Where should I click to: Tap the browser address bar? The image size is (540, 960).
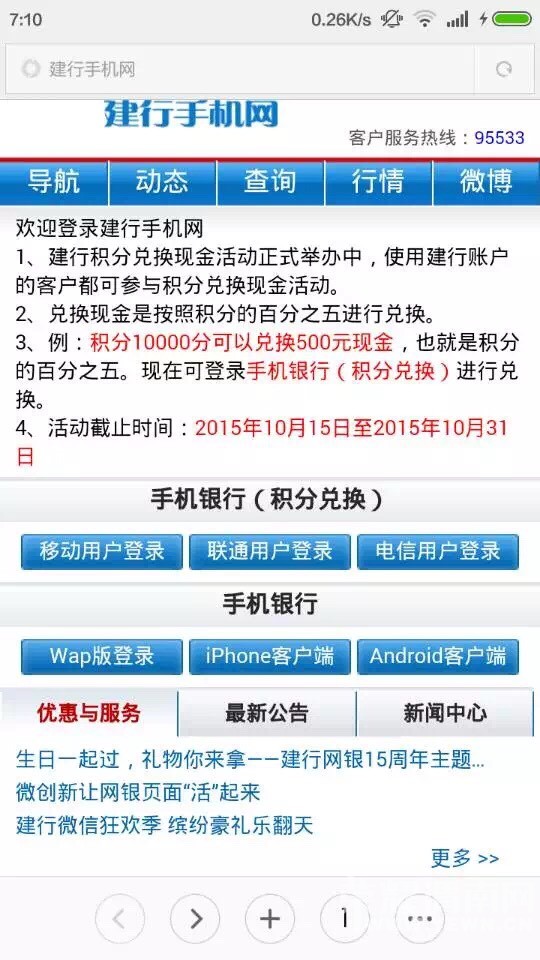coord(240,69)
